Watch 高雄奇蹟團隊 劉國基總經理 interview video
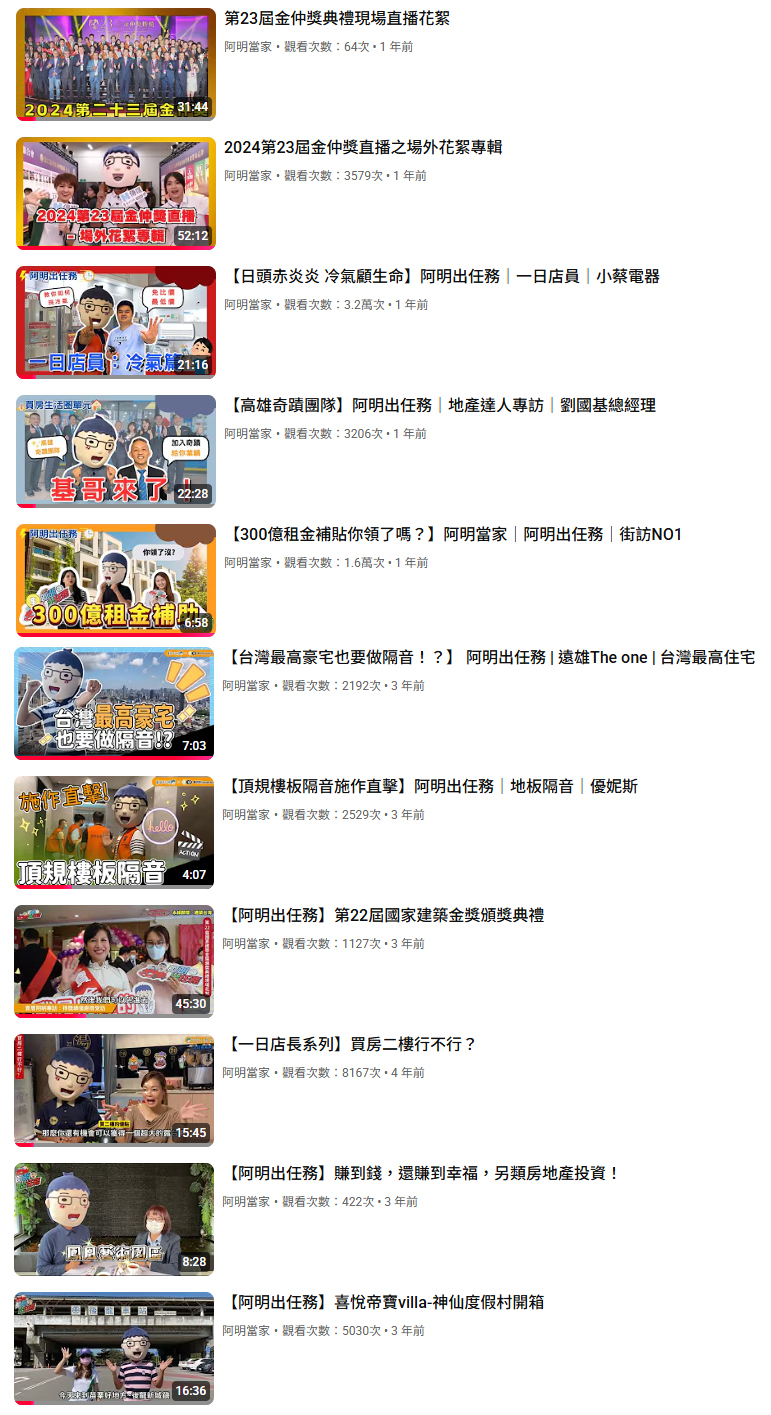Viewport: 771px width, 1415px height. click(x=440, y=406)
